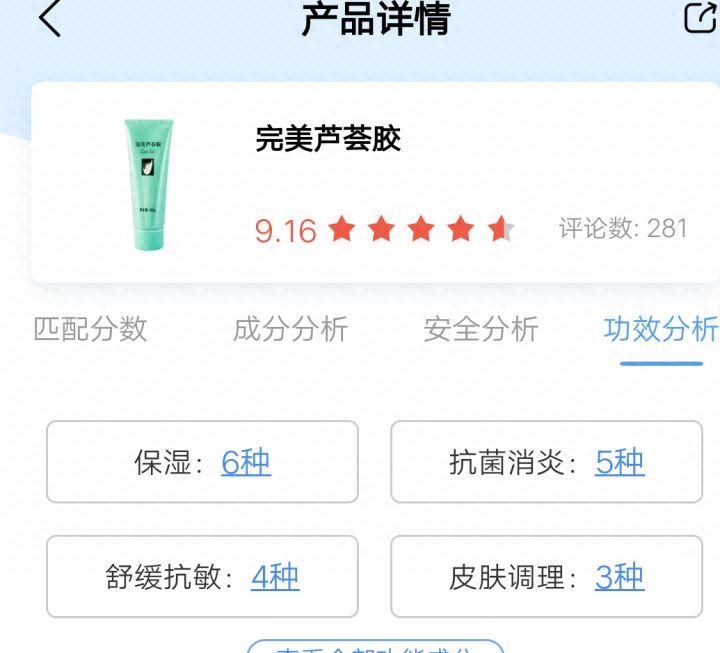
Task: View the 6种 保湿 ingredients
Action: (x=246, y=462)
